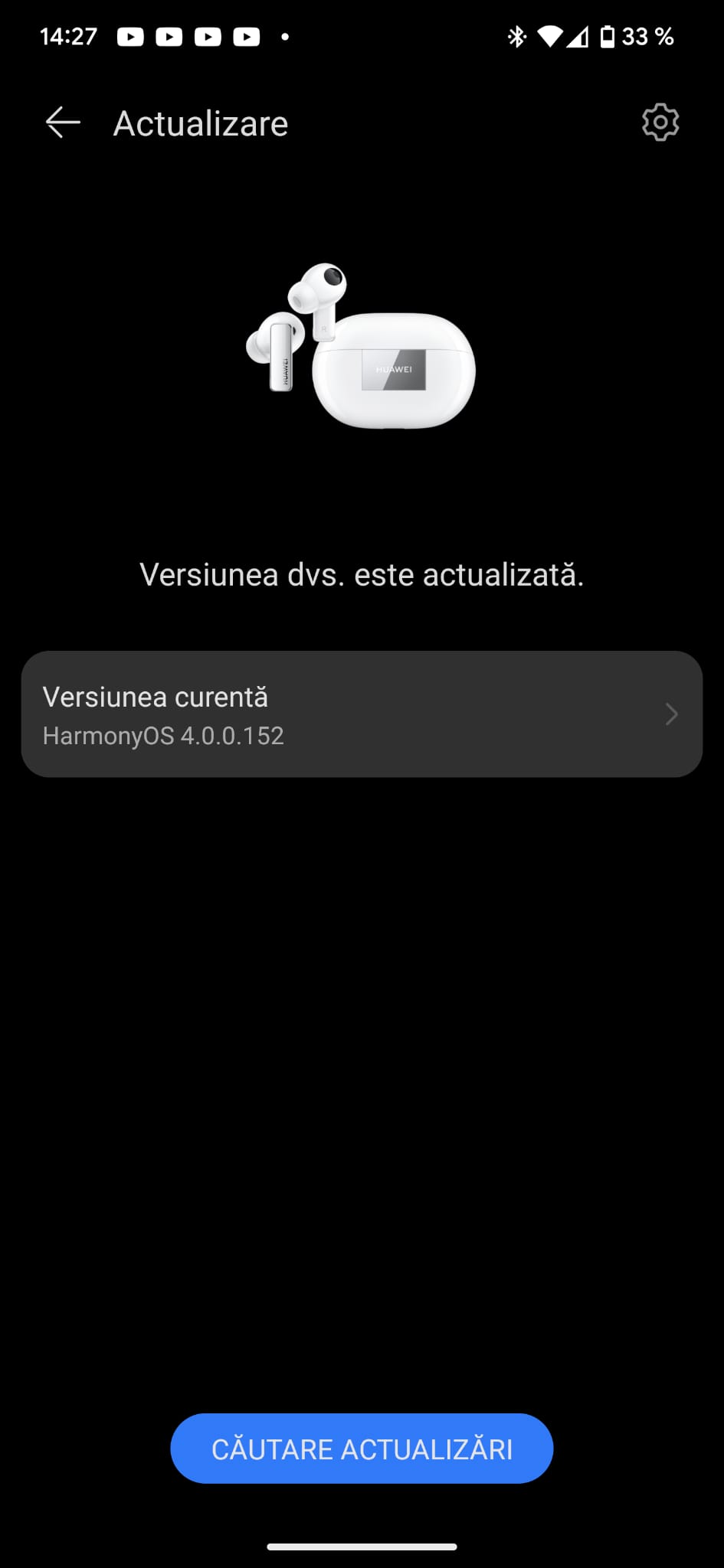Open update settings gear icon
This screenshot has height=1568, width=724.
[660, 122]
